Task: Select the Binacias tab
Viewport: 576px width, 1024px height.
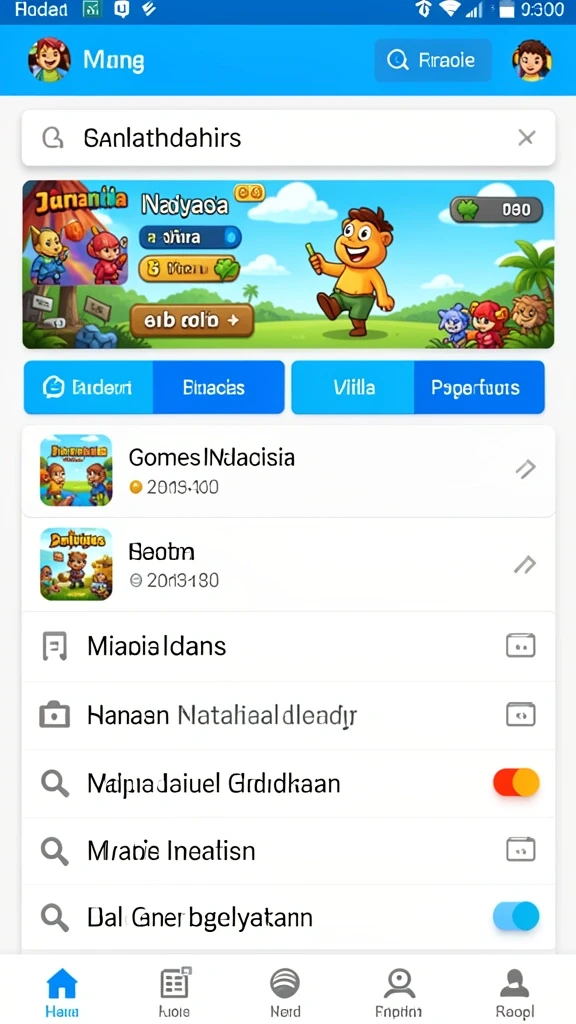Action: (x=218, y=387)
